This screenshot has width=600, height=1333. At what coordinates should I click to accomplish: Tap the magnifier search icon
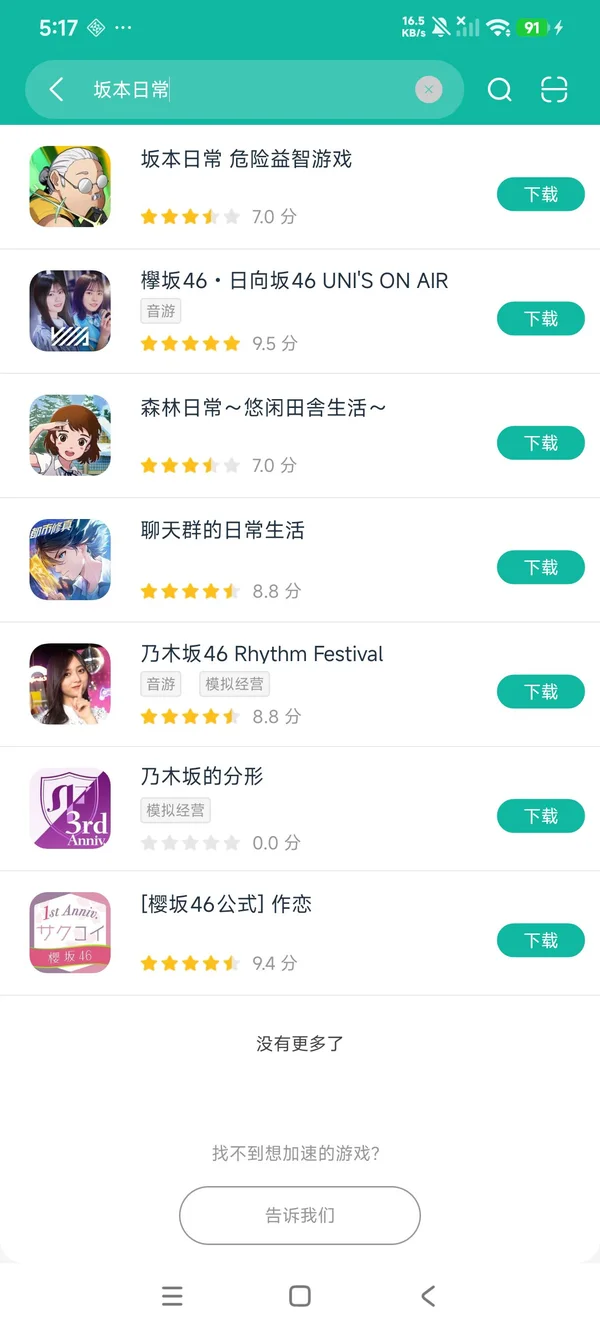pyautogui.click(x=499, y=90)
